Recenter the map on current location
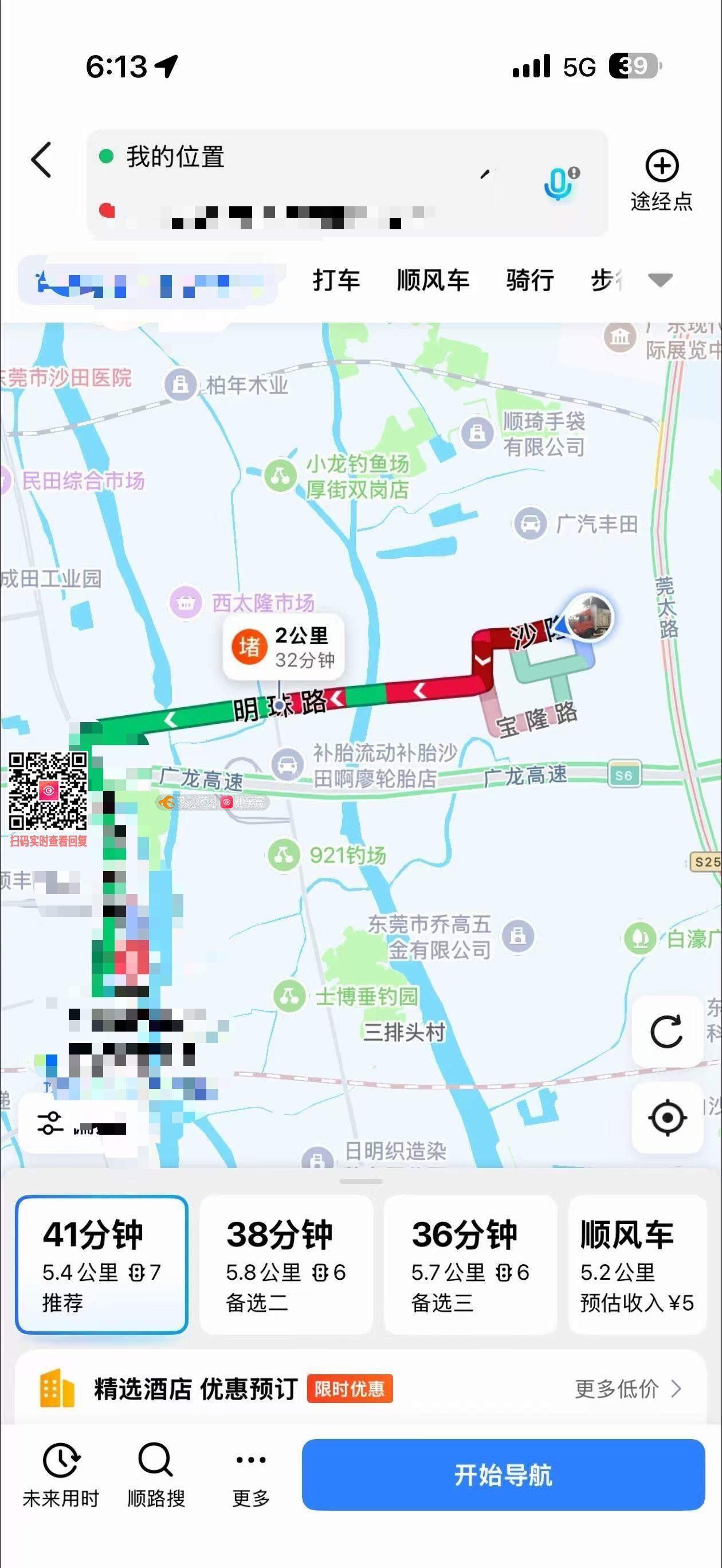722x1568 pixels. click(x=667, y=1118)
